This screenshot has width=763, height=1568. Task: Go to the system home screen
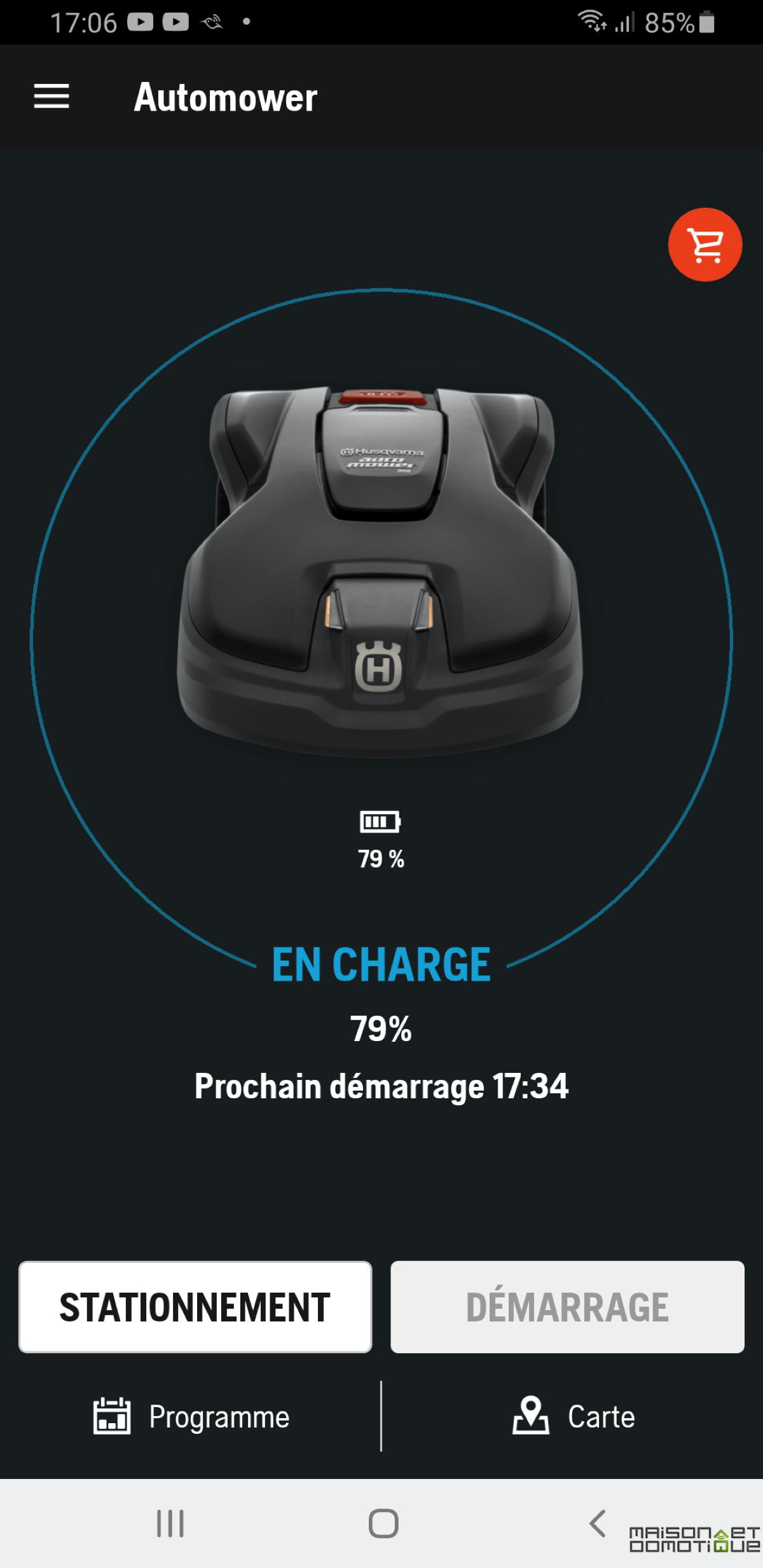click(383, 1524)
